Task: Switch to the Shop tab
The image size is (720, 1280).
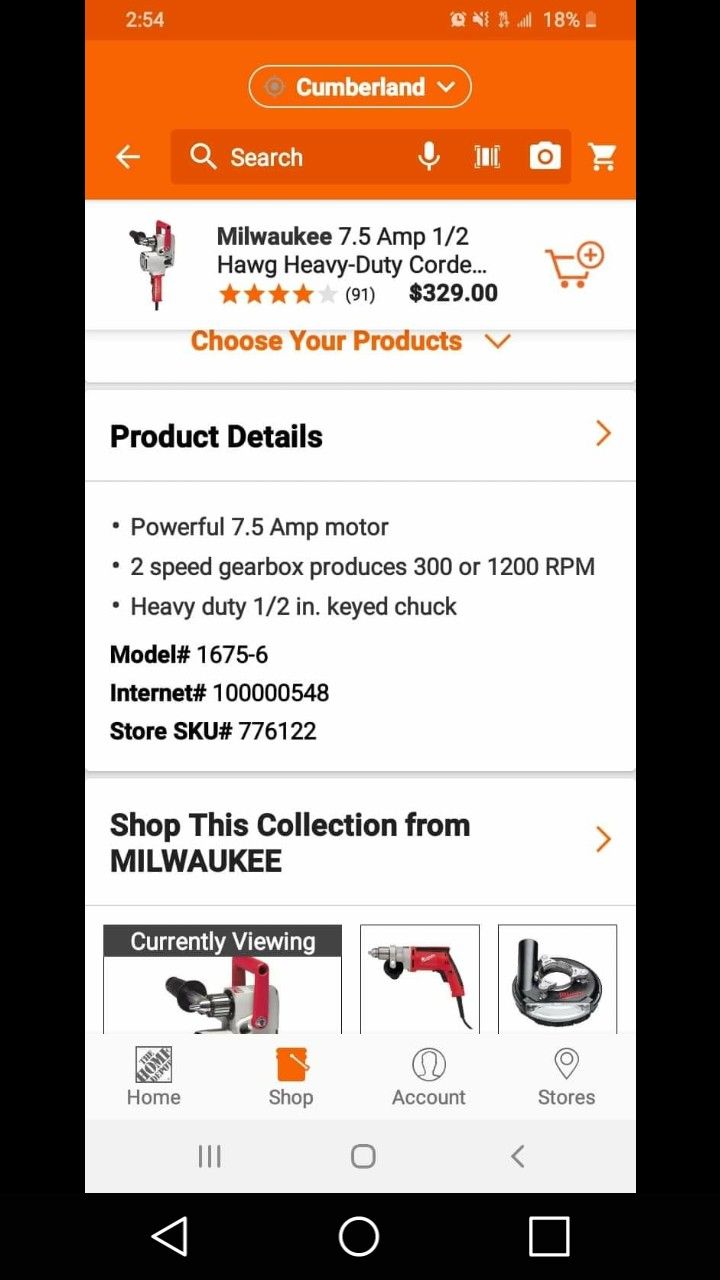Action: coord(291,1076)
